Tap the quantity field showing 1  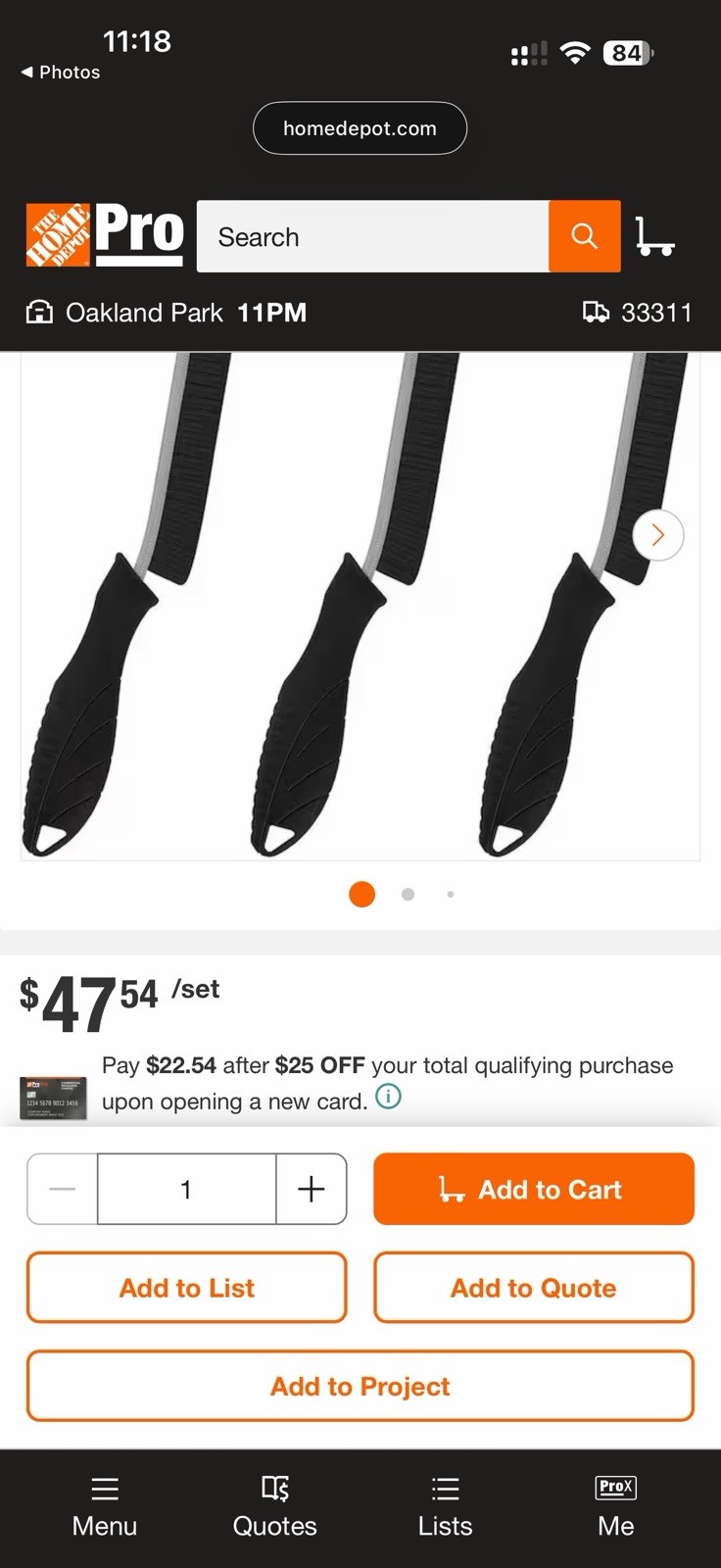point(186,1189)
